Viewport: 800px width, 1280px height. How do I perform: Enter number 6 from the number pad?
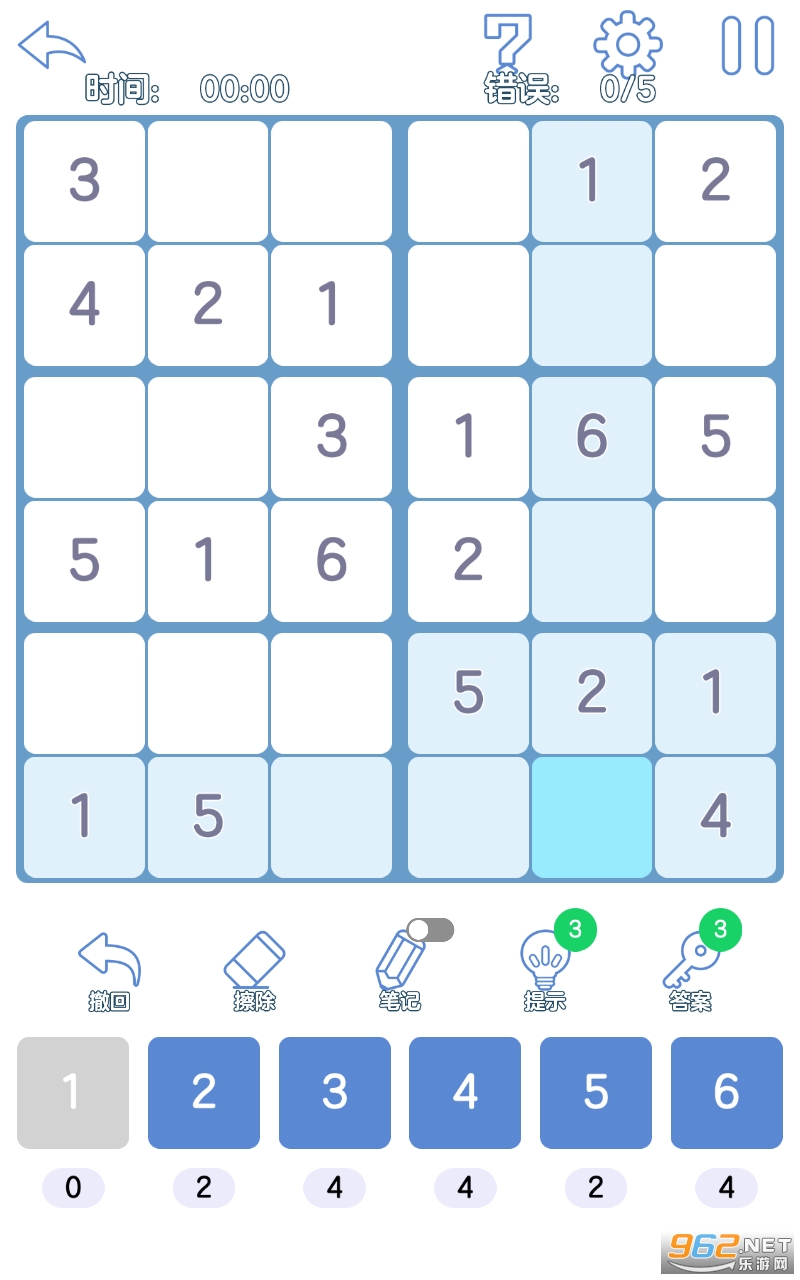(727, 1093)
